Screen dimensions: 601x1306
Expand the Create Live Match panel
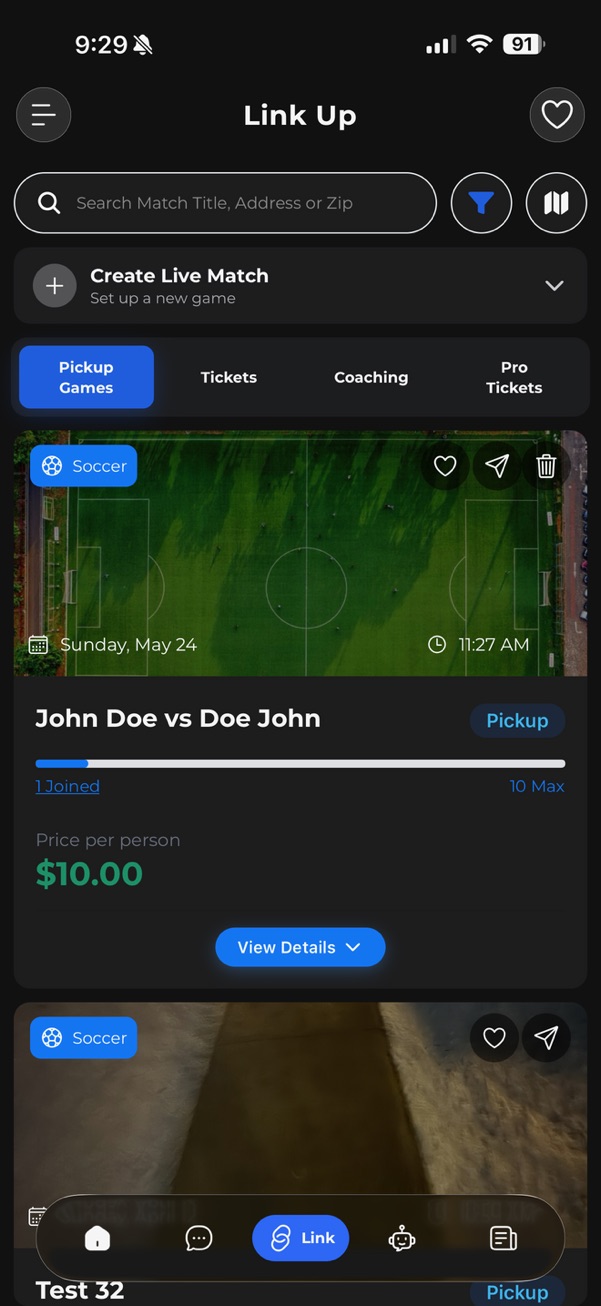554,286
